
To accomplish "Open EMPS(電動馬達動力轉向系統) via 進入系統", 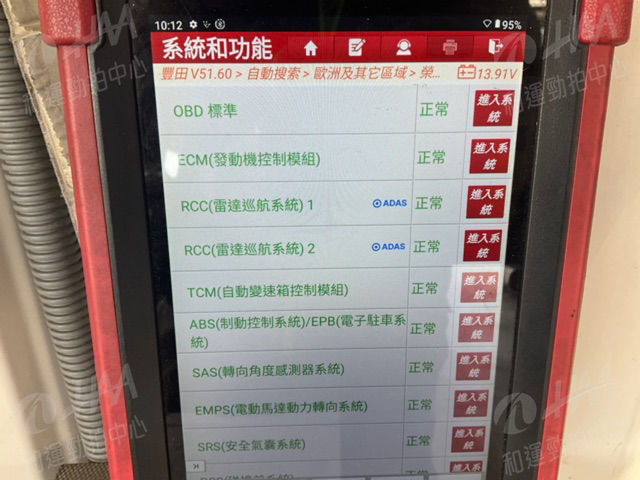I will click(x=471, y=404).
